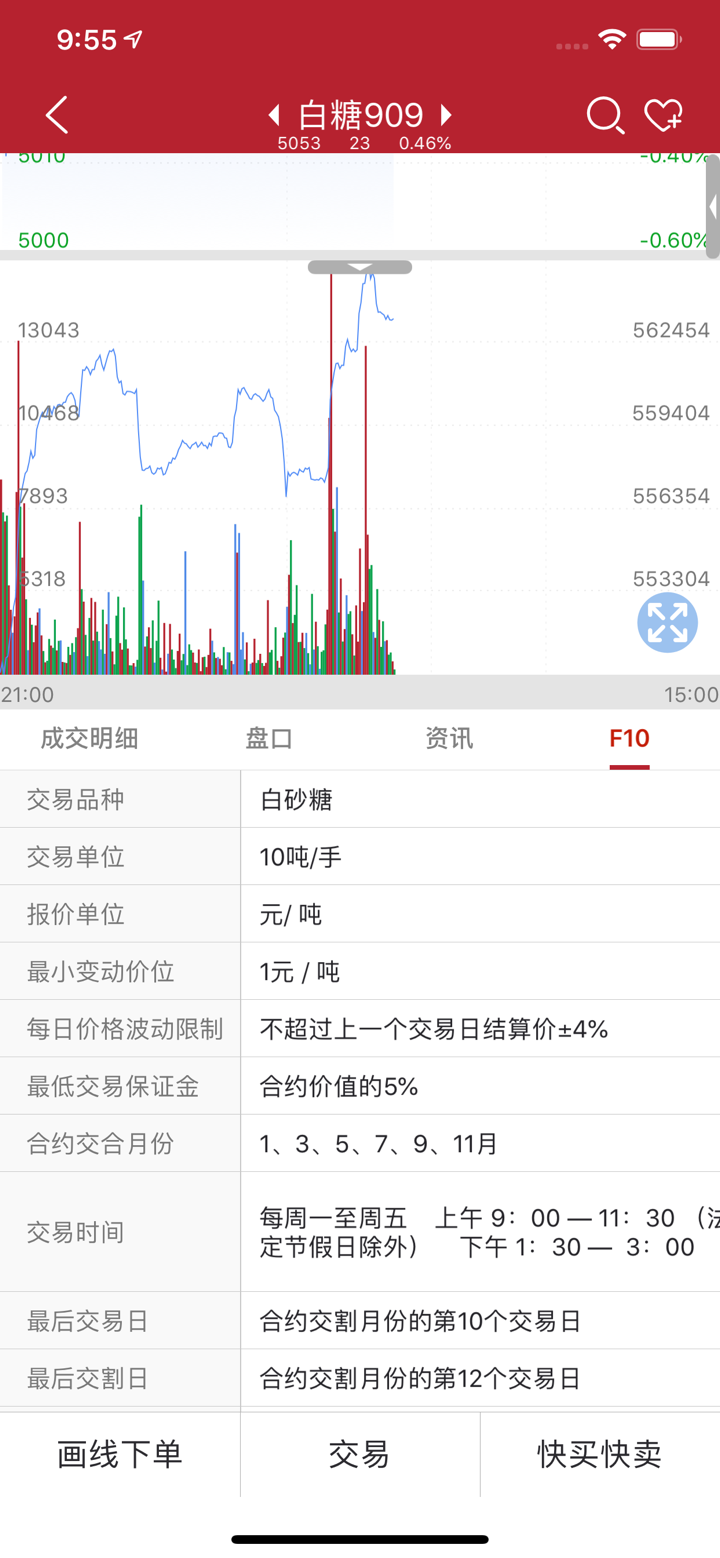Expand the chart to full screen
Screen dimensions: 720x1558
pyautogui.click(x=667, y=623)
